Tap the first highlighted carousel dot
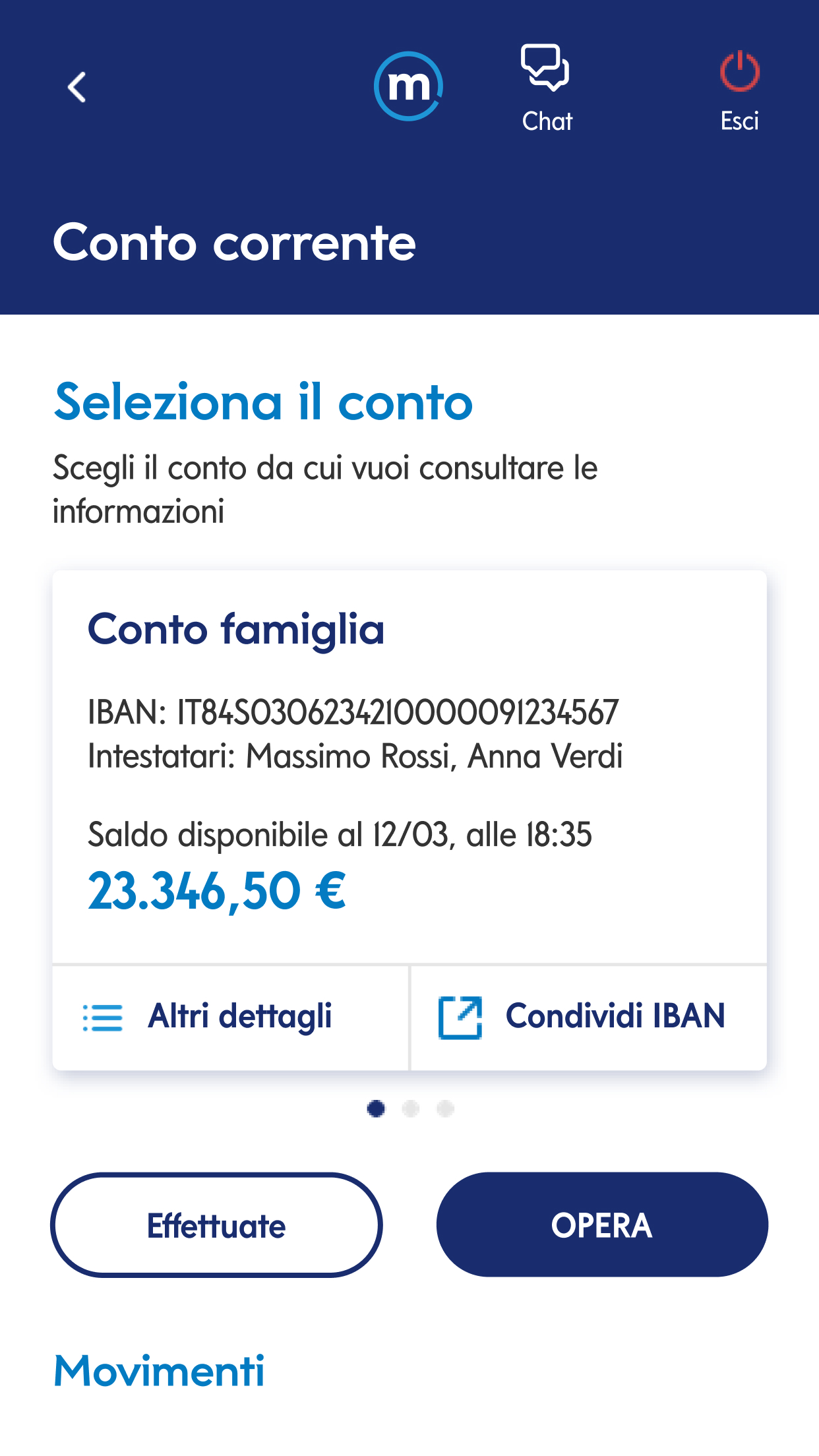Image resolution: width=819 pixels, height=1456 pixels. (x=376, y=1109)
